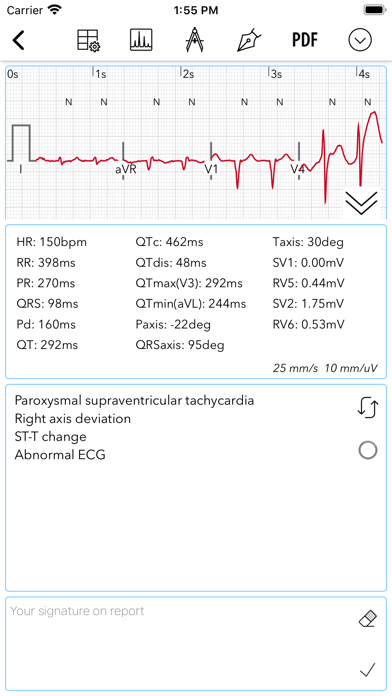Erase the signature with the eraser

(368, 619)
